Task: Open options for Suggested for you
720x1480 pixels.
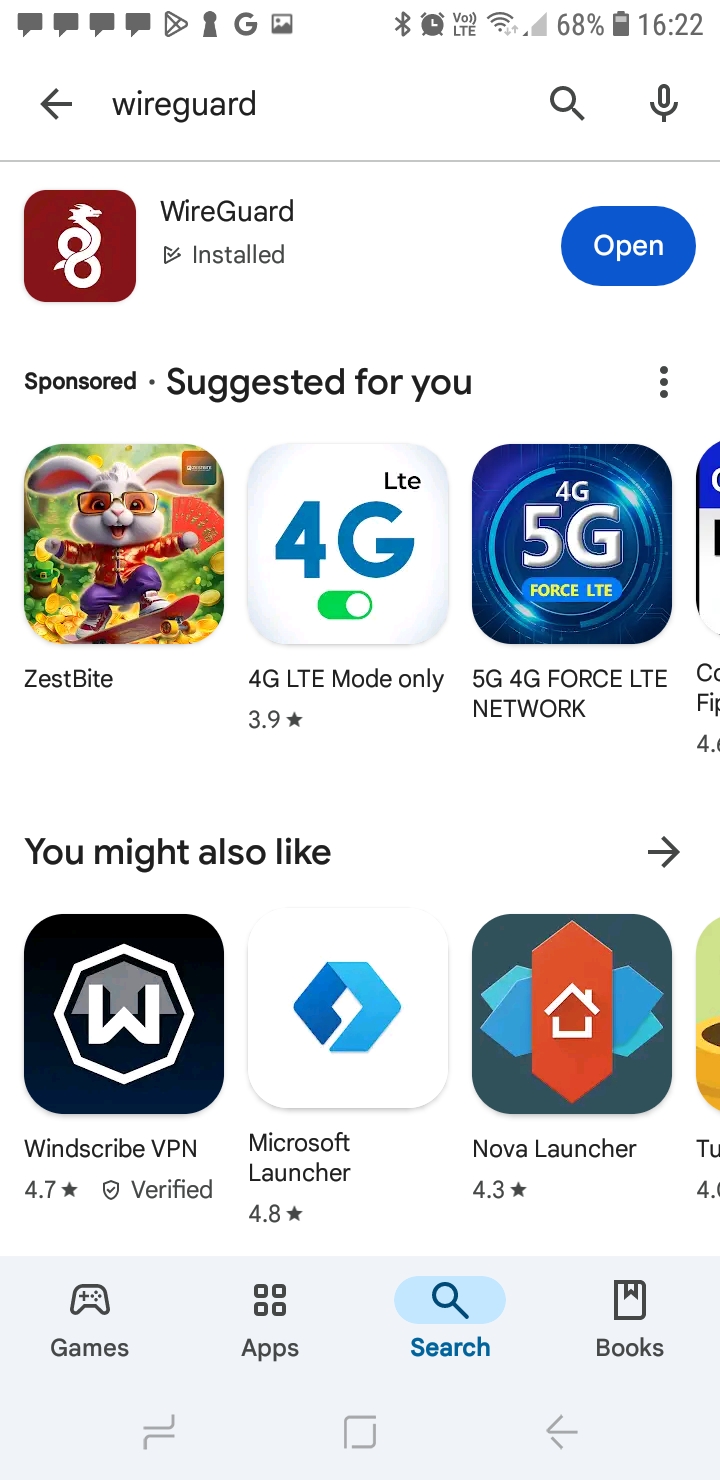Action: click(x=663, y=382)
